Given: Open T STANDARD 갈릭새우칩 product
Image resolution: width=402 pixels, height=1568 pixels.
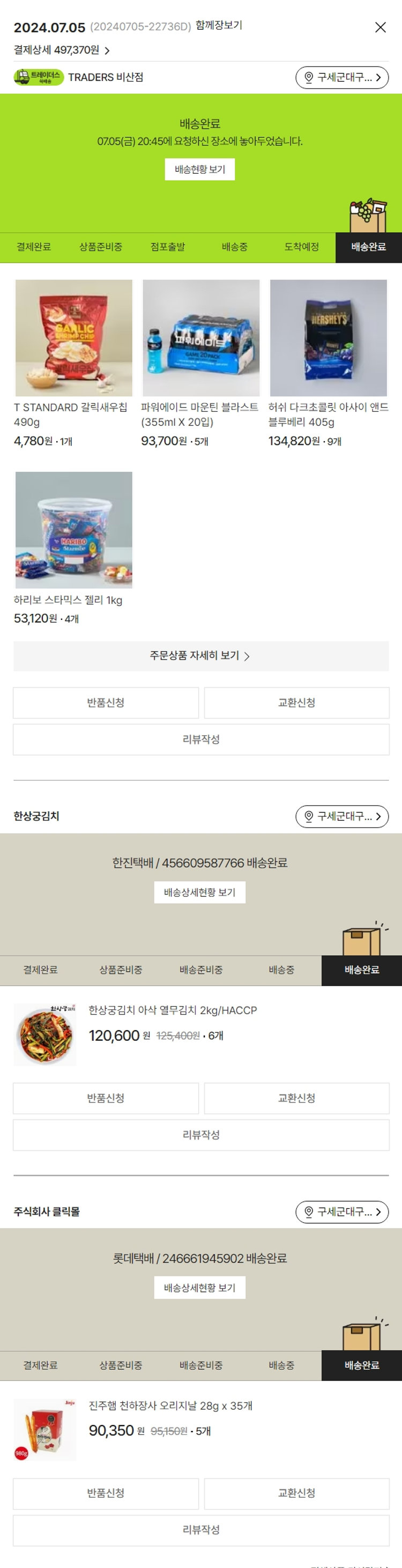Looking at the screenshot, I should [x=73, y=338].
